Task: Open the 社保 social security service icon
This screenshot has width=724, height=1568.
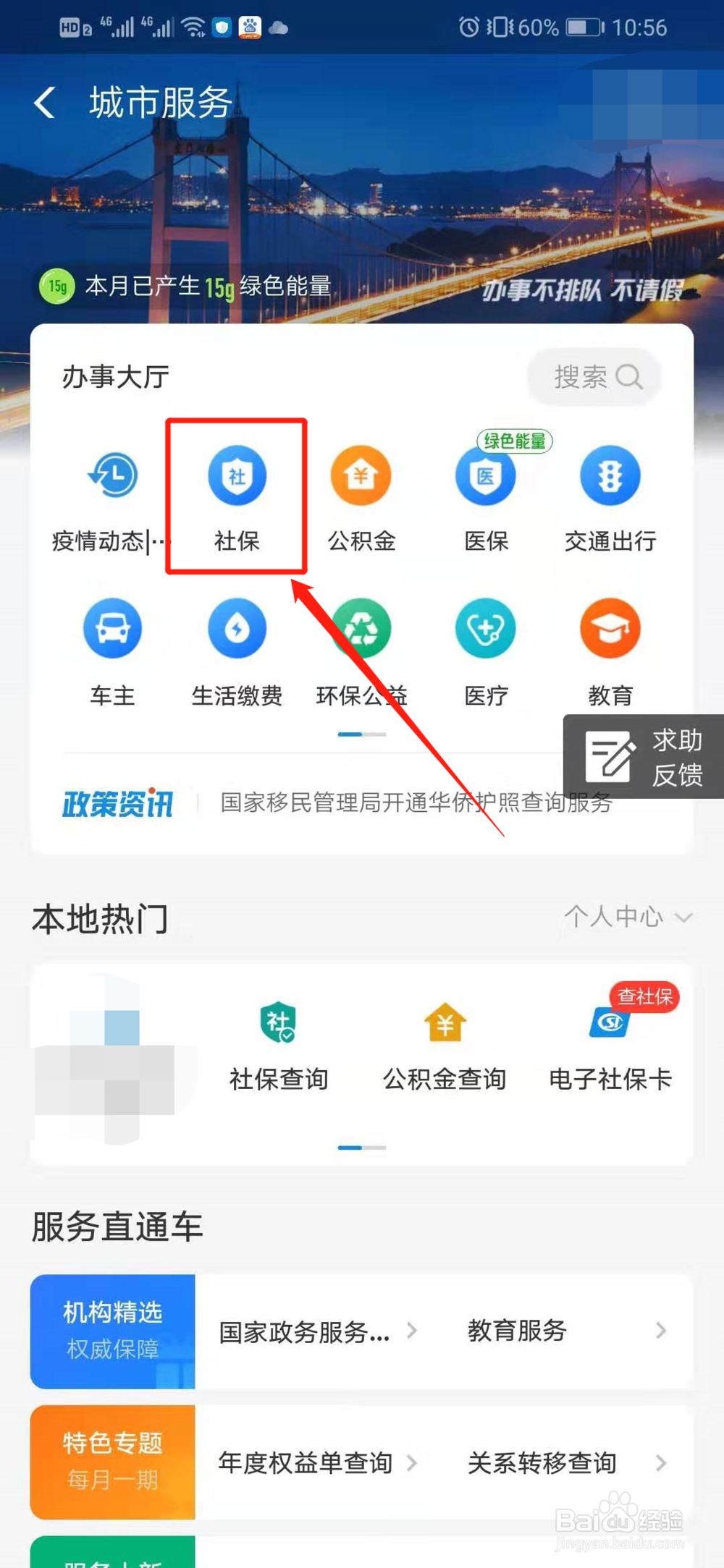Action: tap(237, 476)
